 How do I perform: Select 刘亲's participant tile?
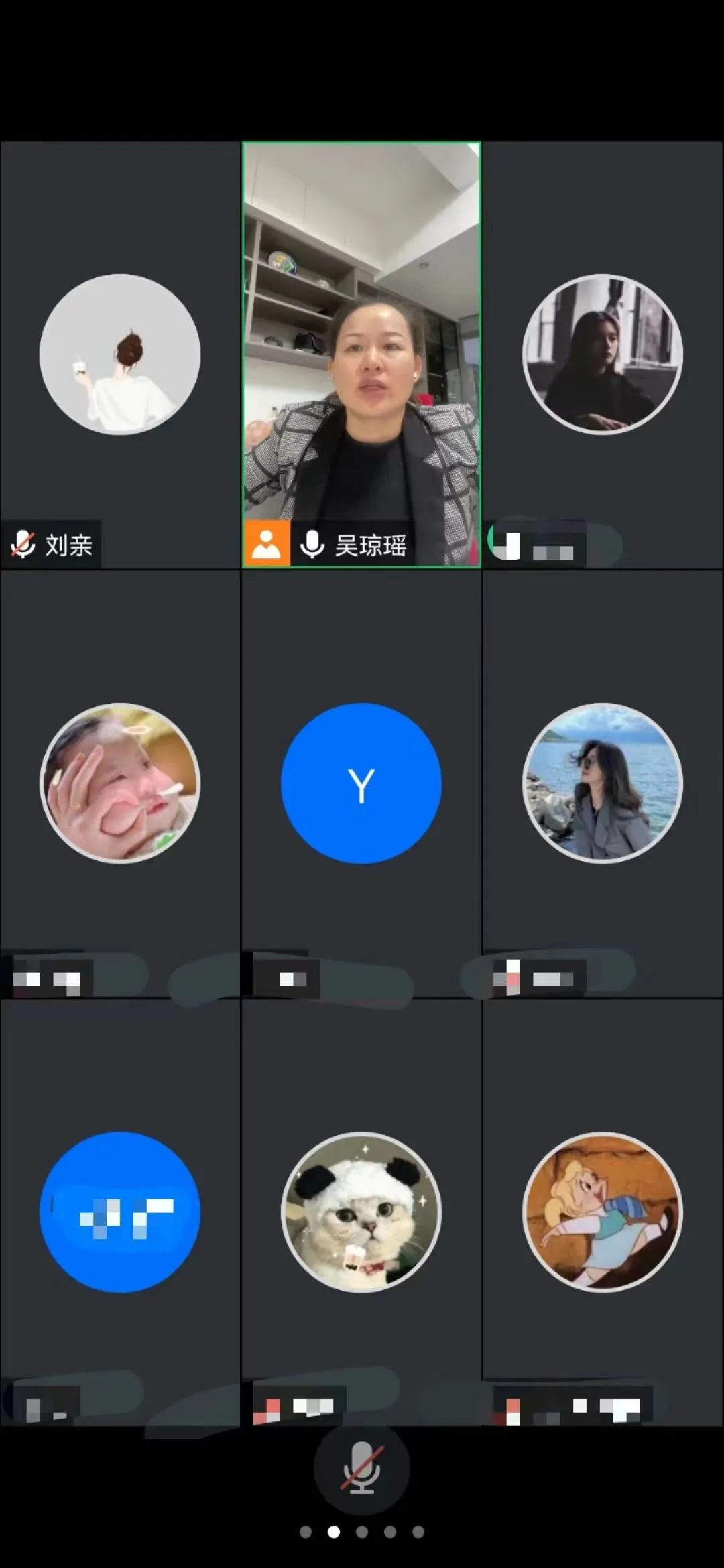(x=120, y=355)
